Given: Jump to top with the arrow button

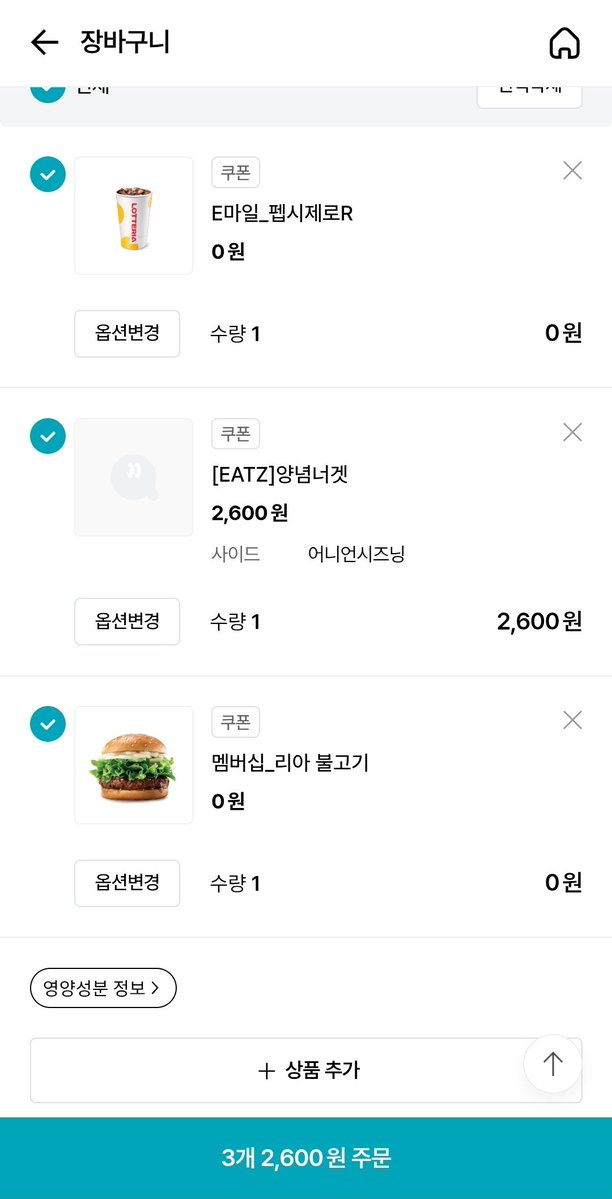Looking at the screenshot, I should 553,1064.
